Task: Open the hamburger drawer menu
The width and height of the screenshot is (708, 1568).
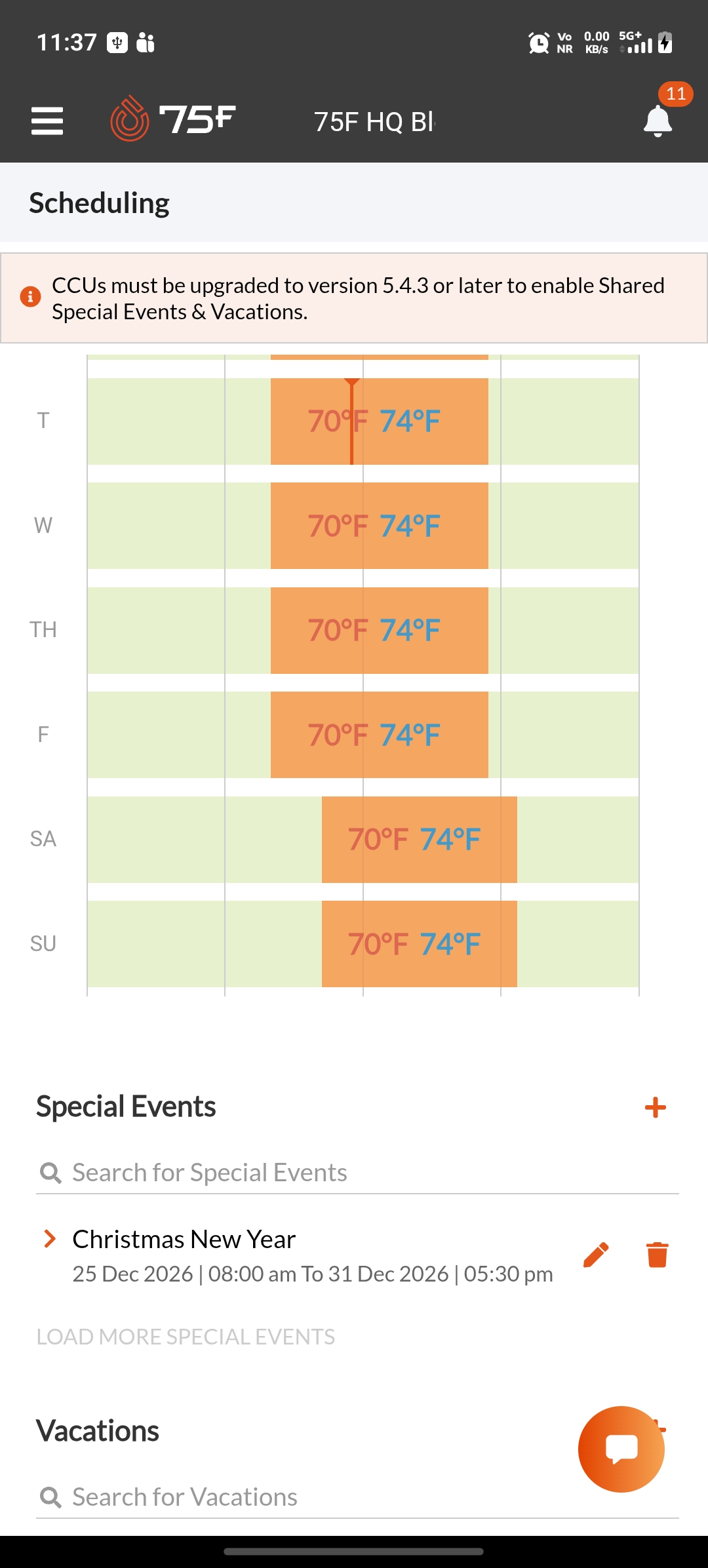Action: tap(47, 121)
